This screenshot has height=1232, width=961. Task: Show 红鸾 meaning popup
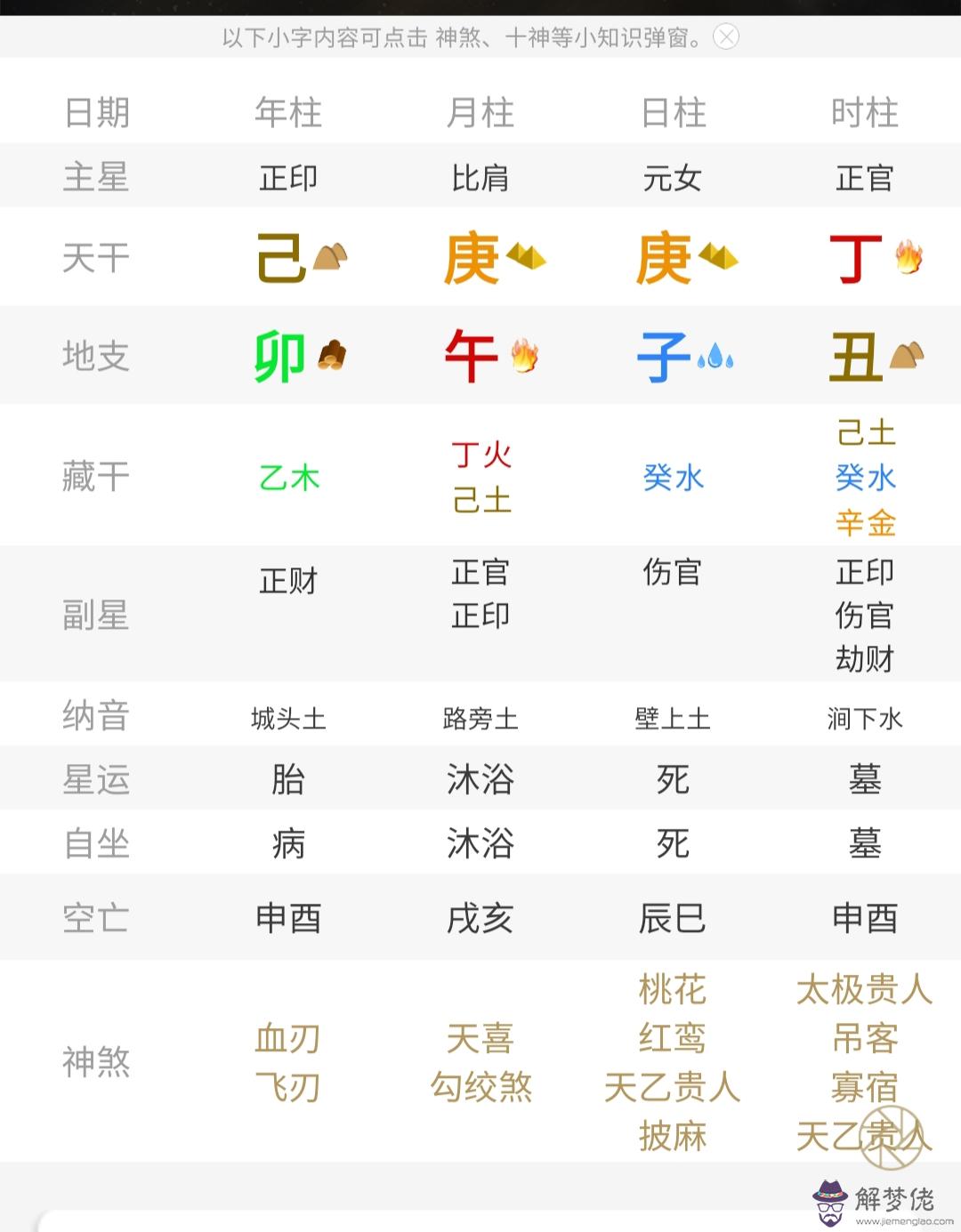672,1038
